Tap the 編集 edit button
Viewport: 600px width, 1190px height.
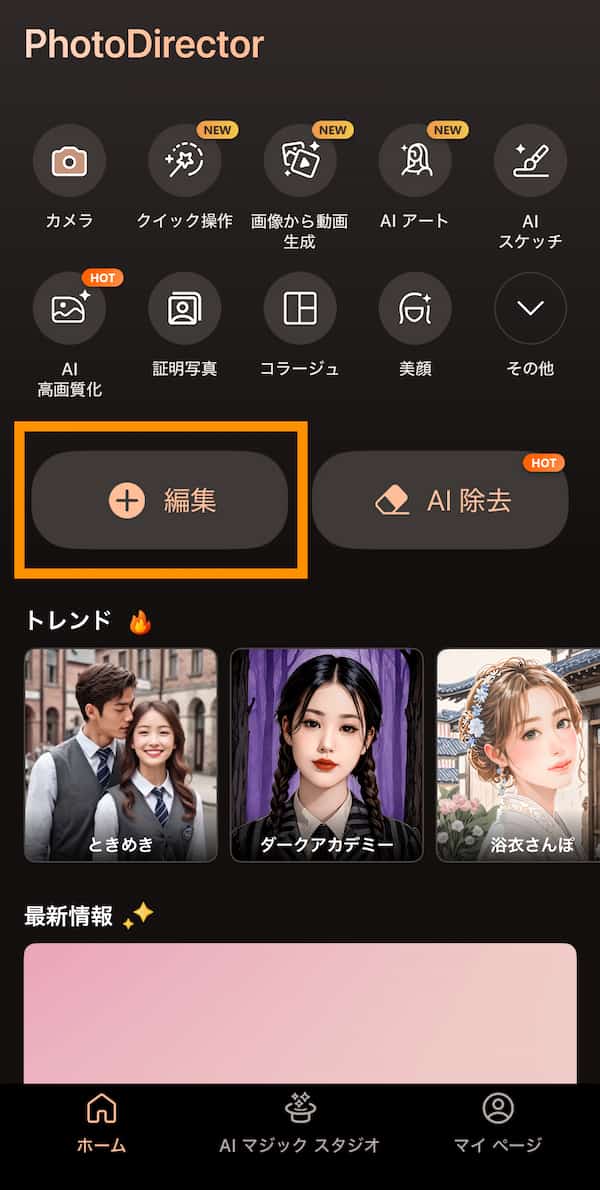coord(160,500)
